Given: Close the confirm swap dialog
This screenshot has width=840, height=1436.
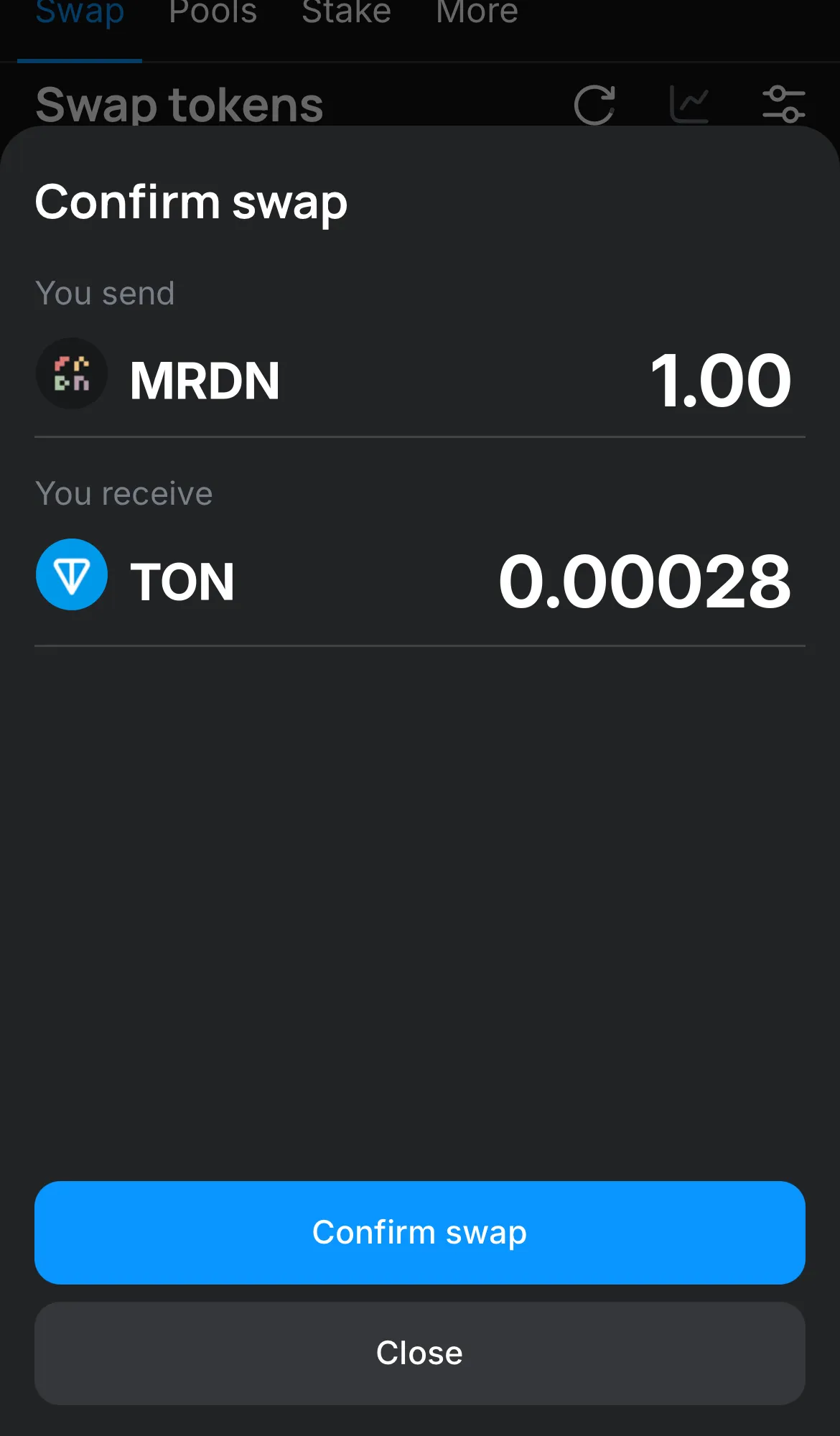Looking at the screenshot, I should [x=419, y=1353].
